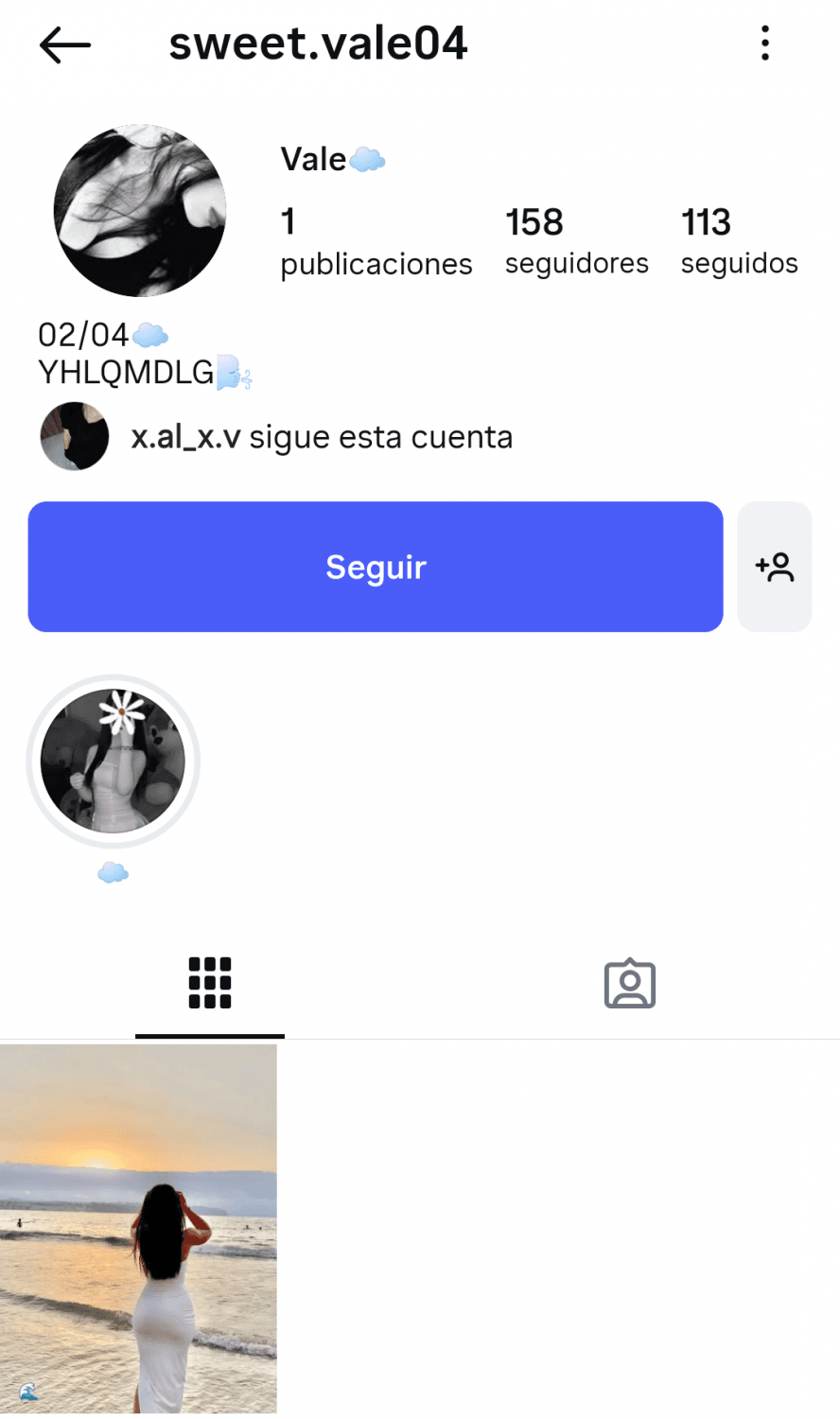The image size is (840, 1419).
Task: Click the username sweet.vale04 in header
Action: 318,43
